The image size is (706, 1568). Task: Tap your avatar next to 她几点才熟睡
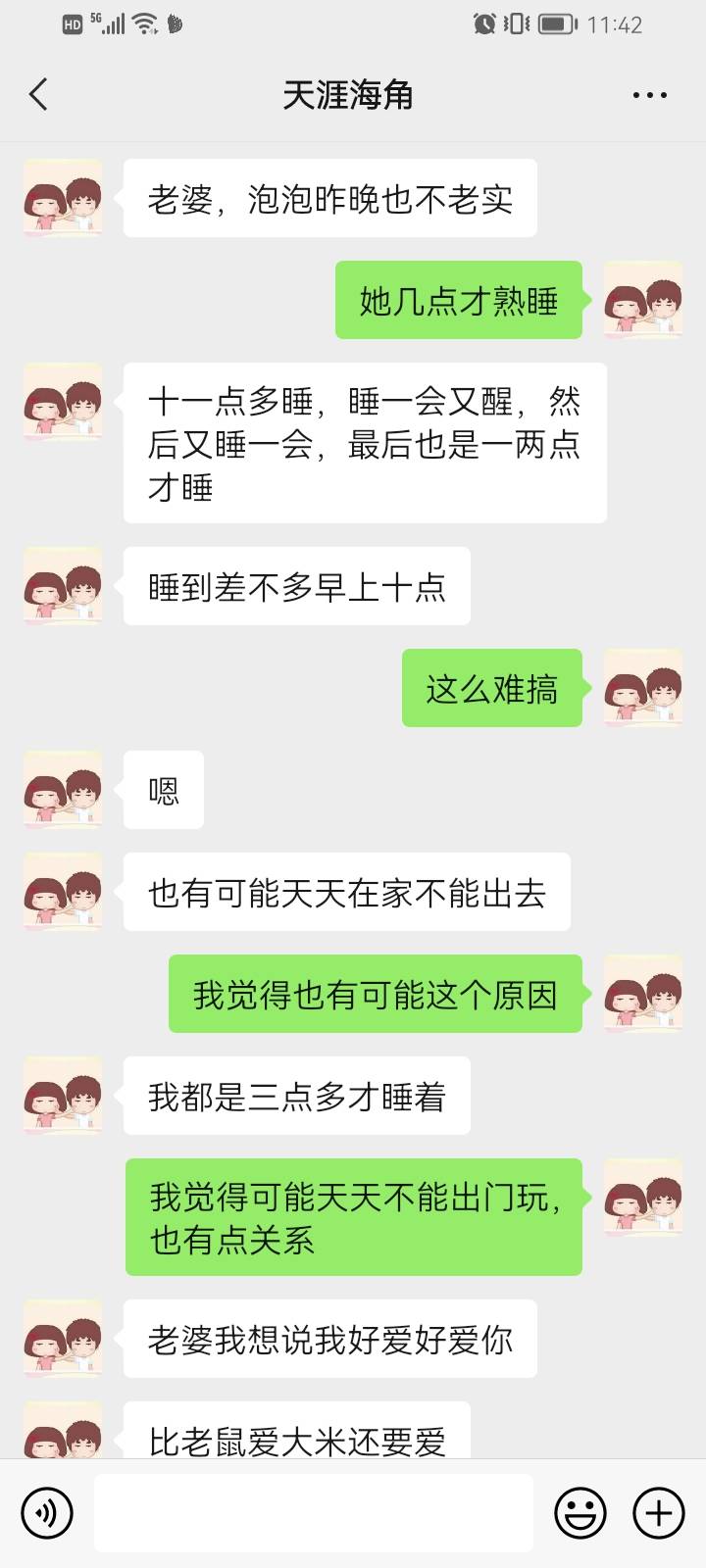tap(643, 301)
